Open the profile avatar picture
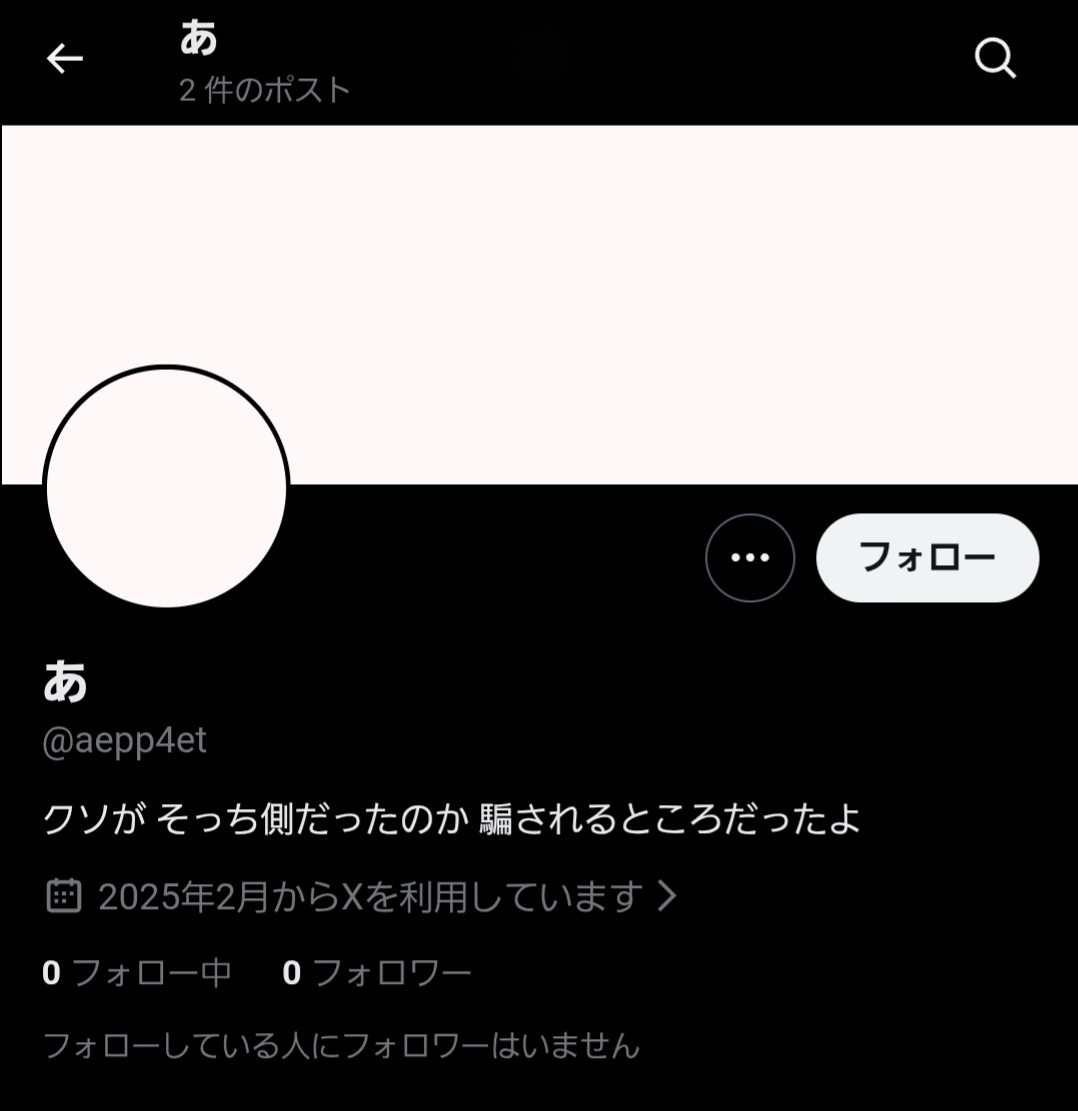This screenshot has width=1078, height=1111. 167,487
